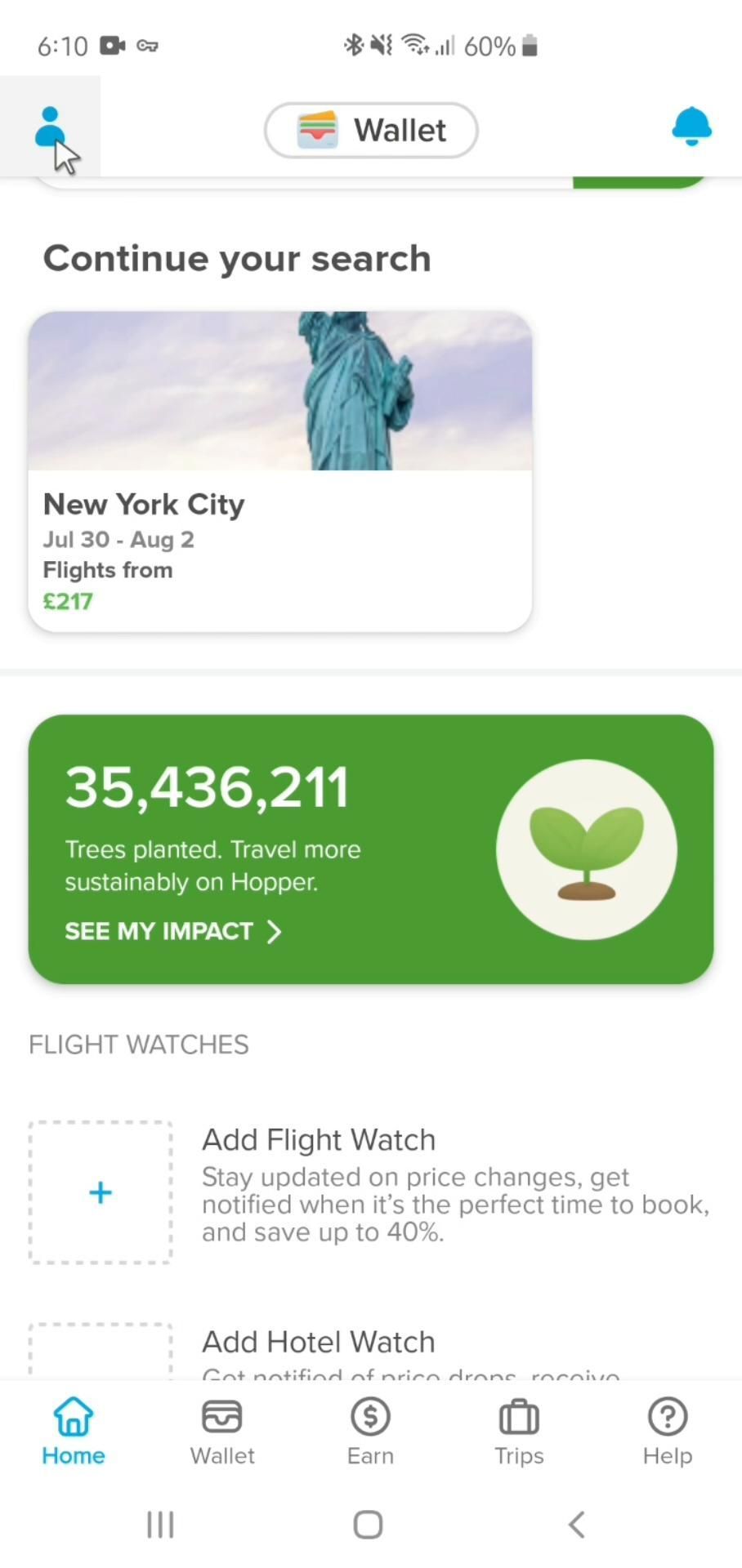Add a new Flight Watch

click(101, 1192)
